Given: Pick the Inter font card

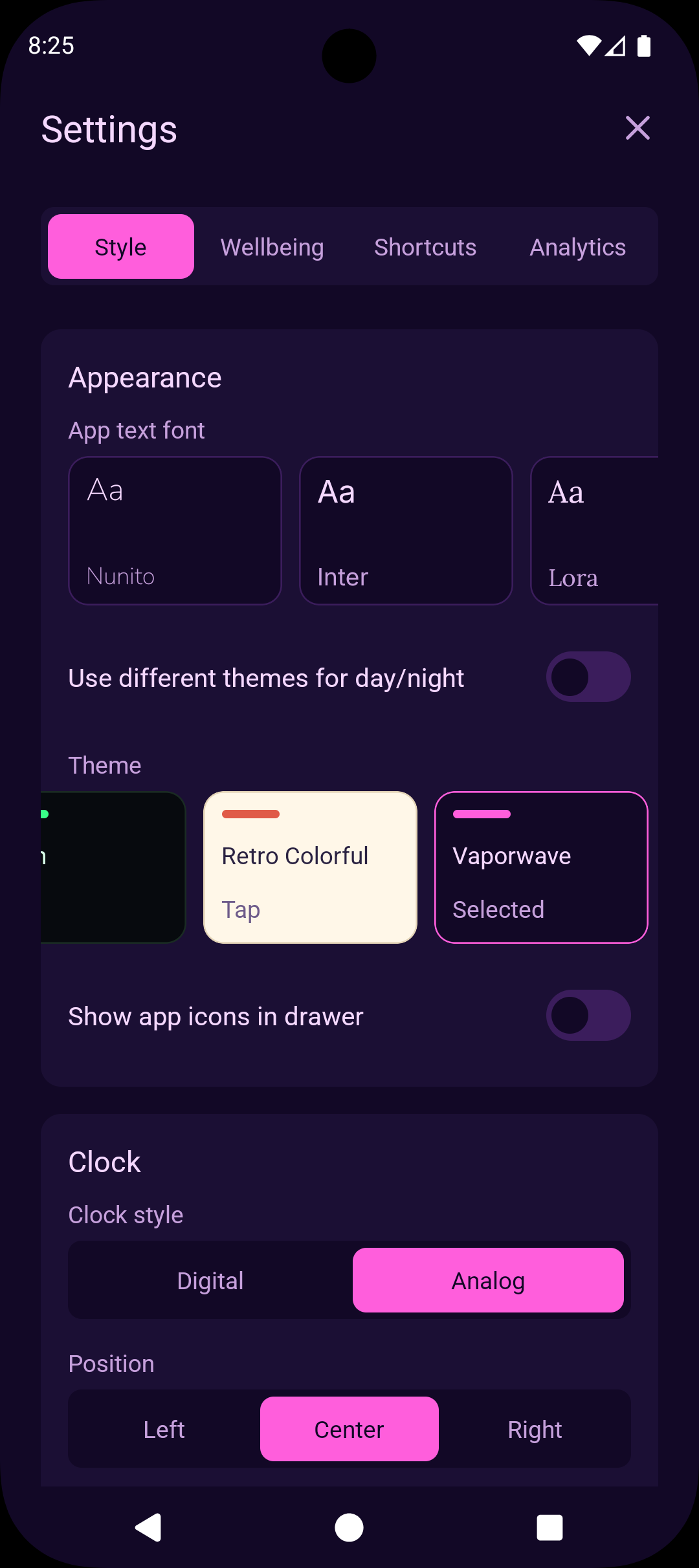Looking at the screenshot, I should (406, 530).
